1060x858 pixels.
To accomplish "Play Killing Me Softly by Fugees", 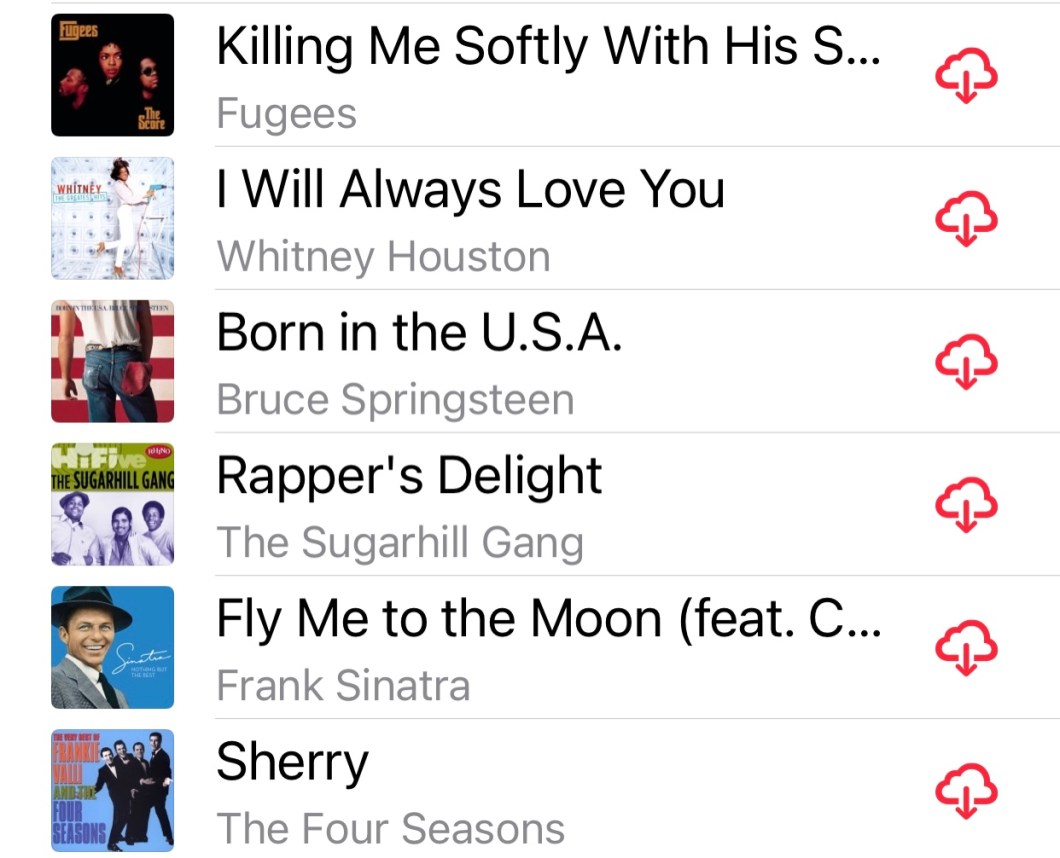I will 548,47.
